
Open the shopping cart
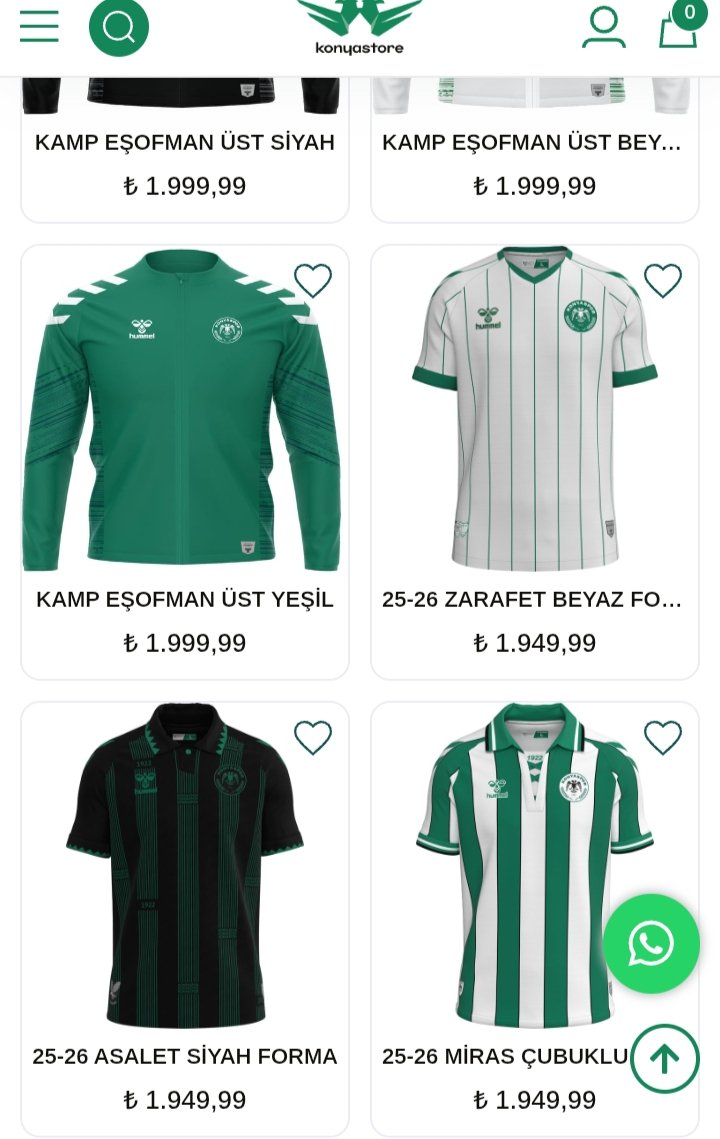(678, 26)
